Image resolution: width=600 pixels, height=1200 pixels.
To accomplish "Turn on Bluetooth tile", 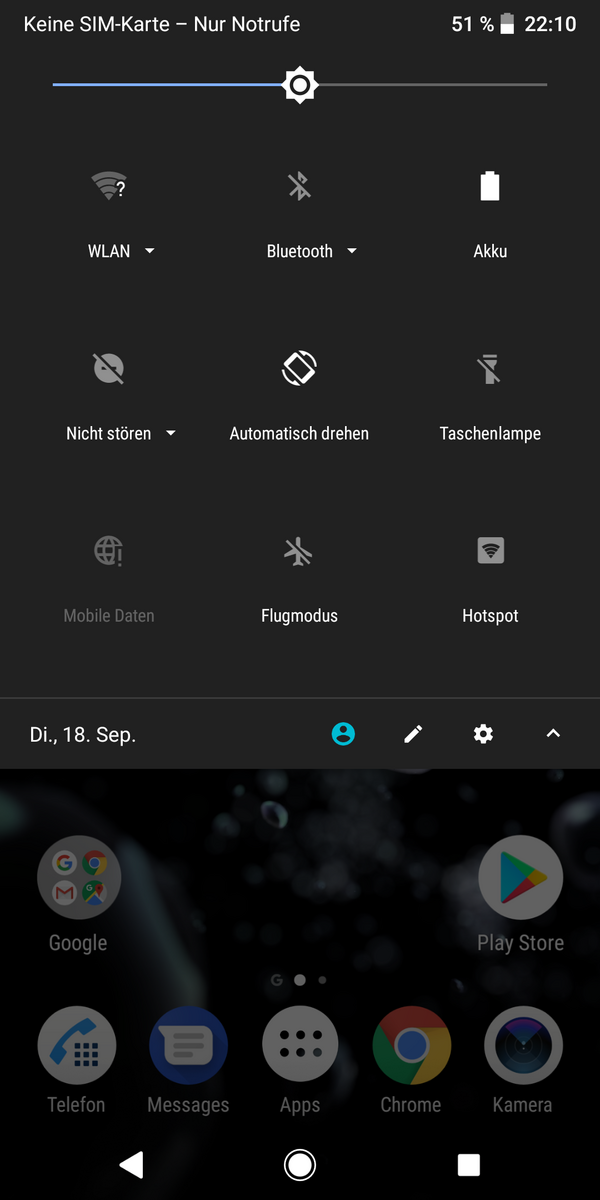I will [299, 187].
